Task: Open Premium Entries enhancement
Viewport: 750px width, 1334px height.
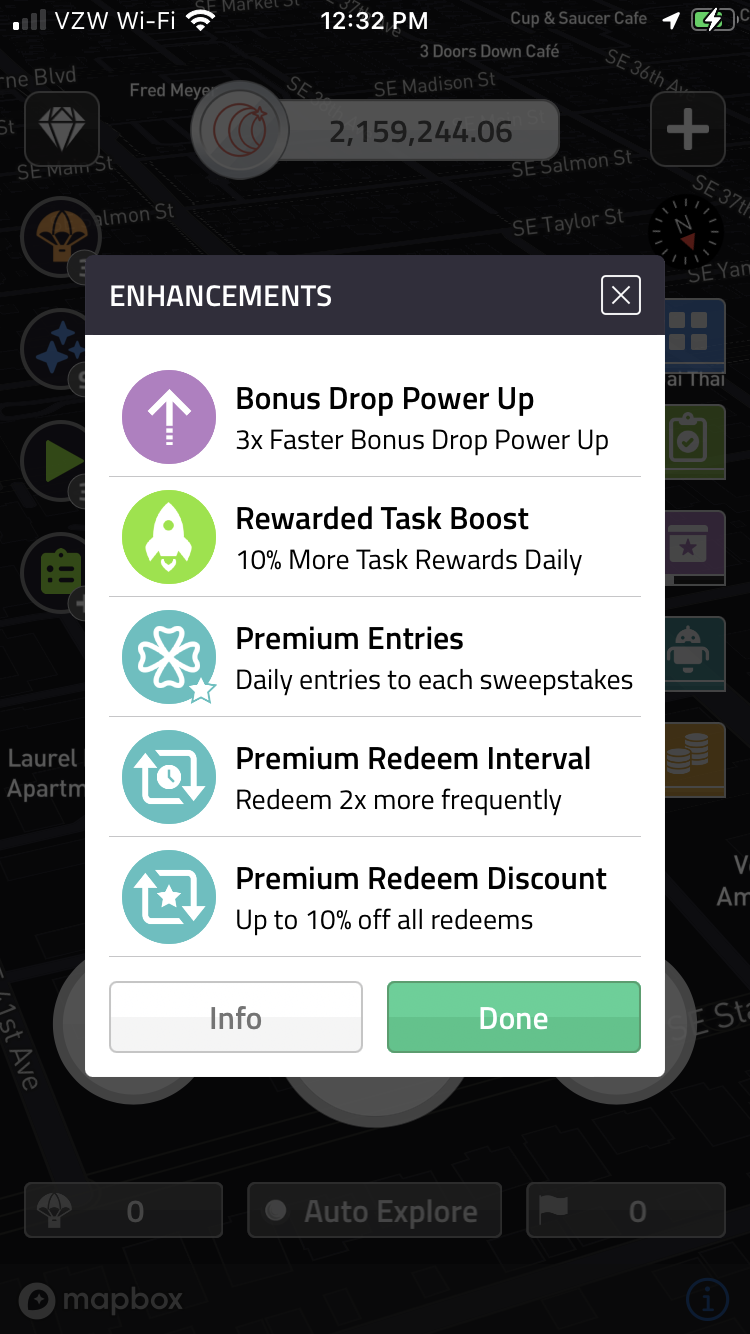Action: pos(375,657)
